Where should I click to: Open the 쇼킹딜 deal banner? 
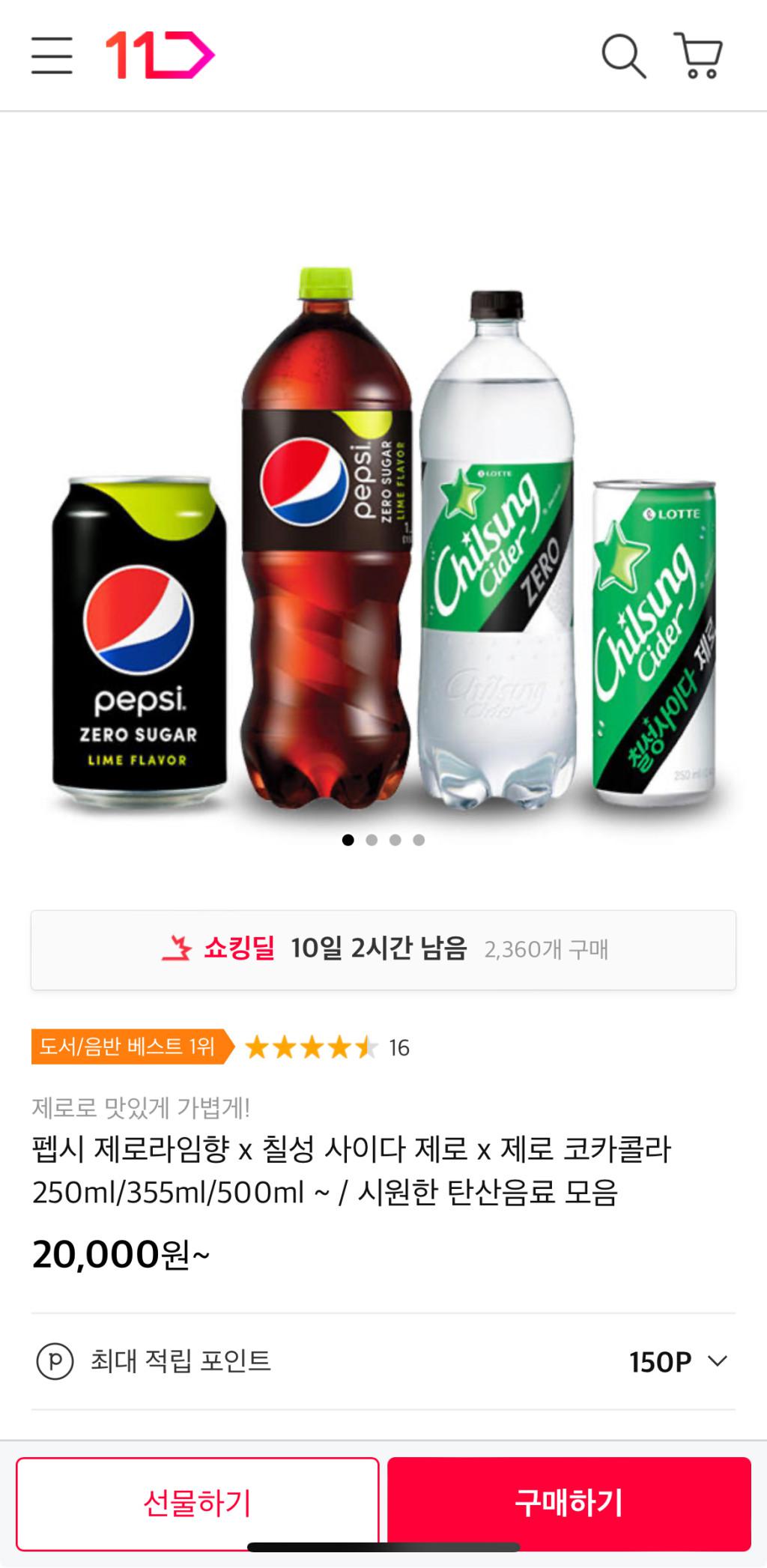(x=383, y=949)
